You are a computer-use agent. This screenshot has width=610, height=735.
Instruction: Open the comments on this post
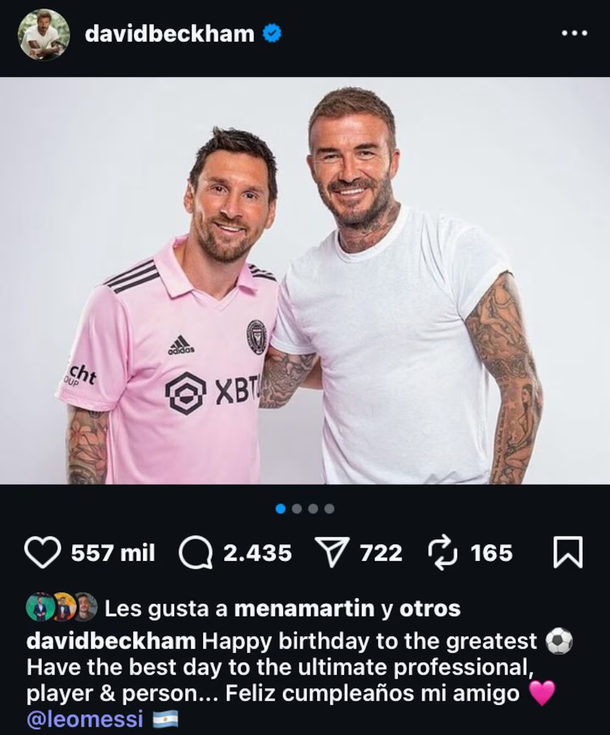point(196,553)
